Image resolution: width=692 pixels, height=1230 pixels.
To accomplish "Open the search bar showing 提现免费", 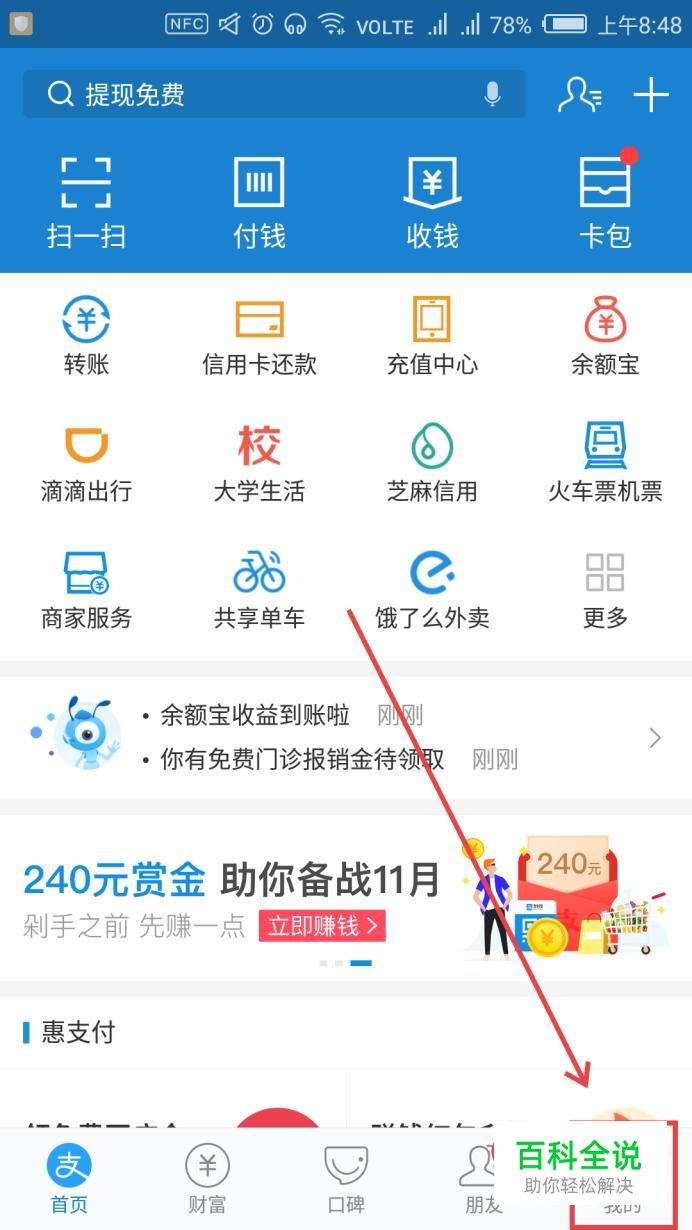I will tap(260, 95).
